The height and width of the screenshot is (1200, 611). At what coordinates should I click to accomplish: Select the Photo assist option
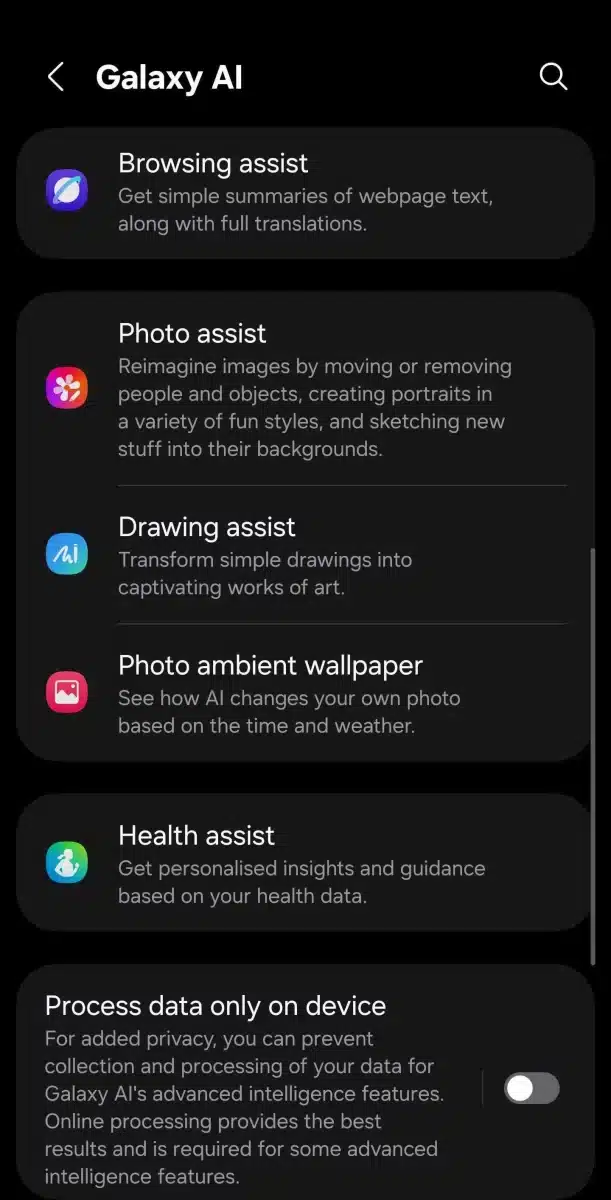click(305, 390)
